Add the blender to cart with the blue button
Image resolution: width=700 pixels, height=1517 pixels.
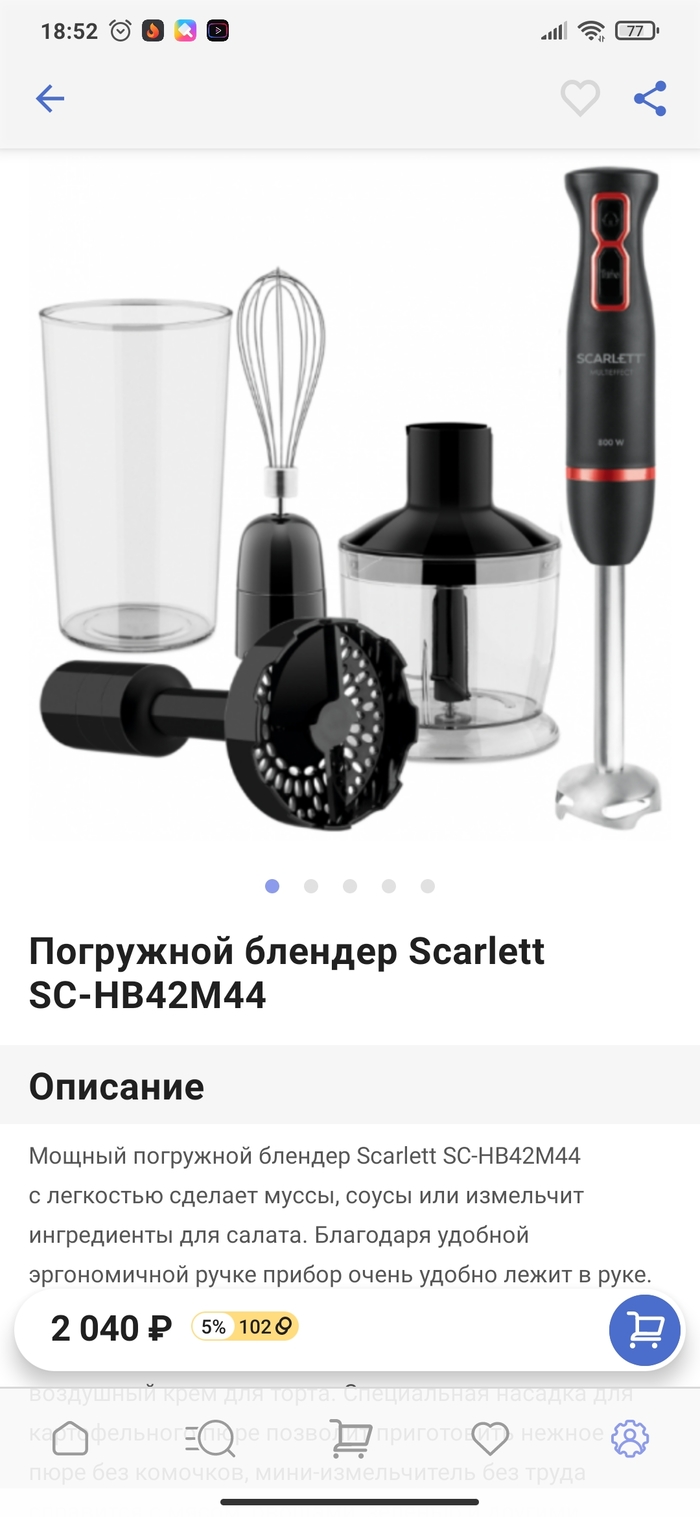tap(644, 1328)
